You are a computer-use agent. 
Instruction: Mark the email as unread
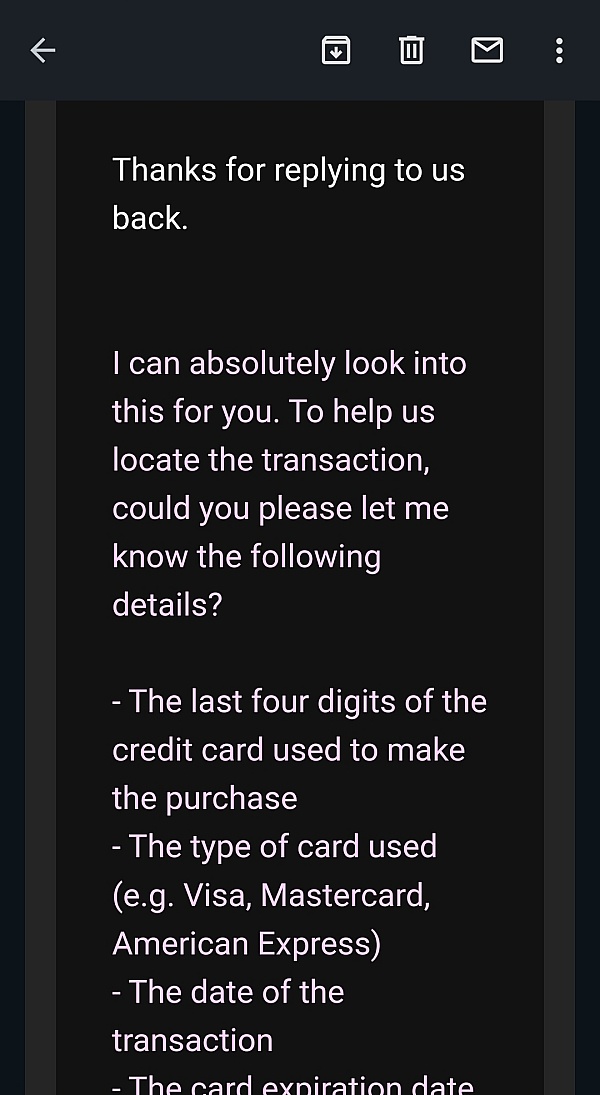487,50
